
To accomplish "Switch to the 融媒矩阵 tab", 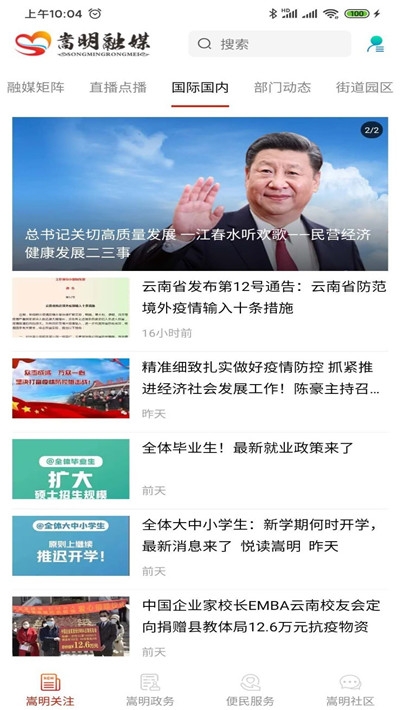I will coord(35,87).
